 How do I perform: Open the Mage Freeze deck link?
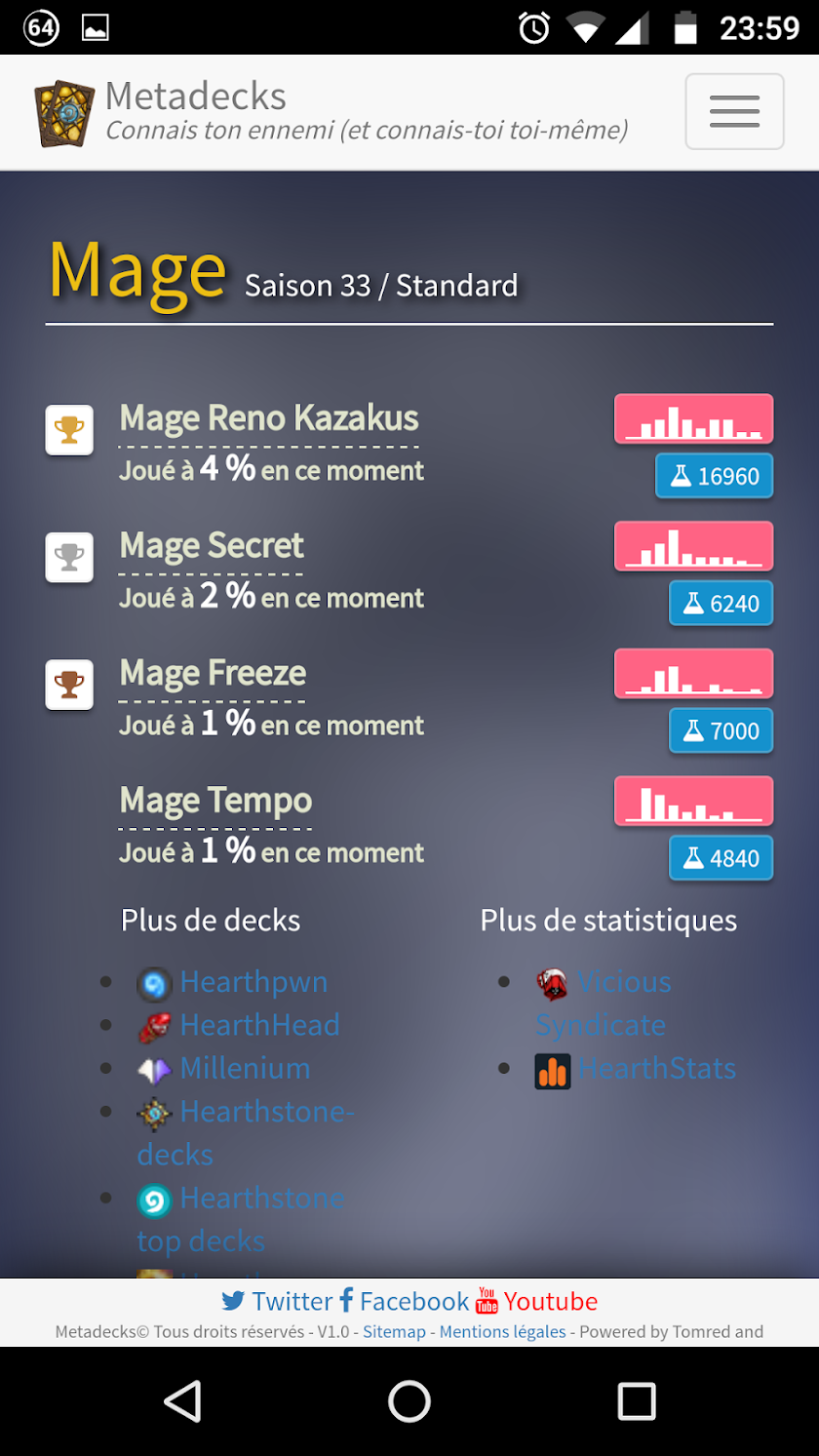click(213, 673)
